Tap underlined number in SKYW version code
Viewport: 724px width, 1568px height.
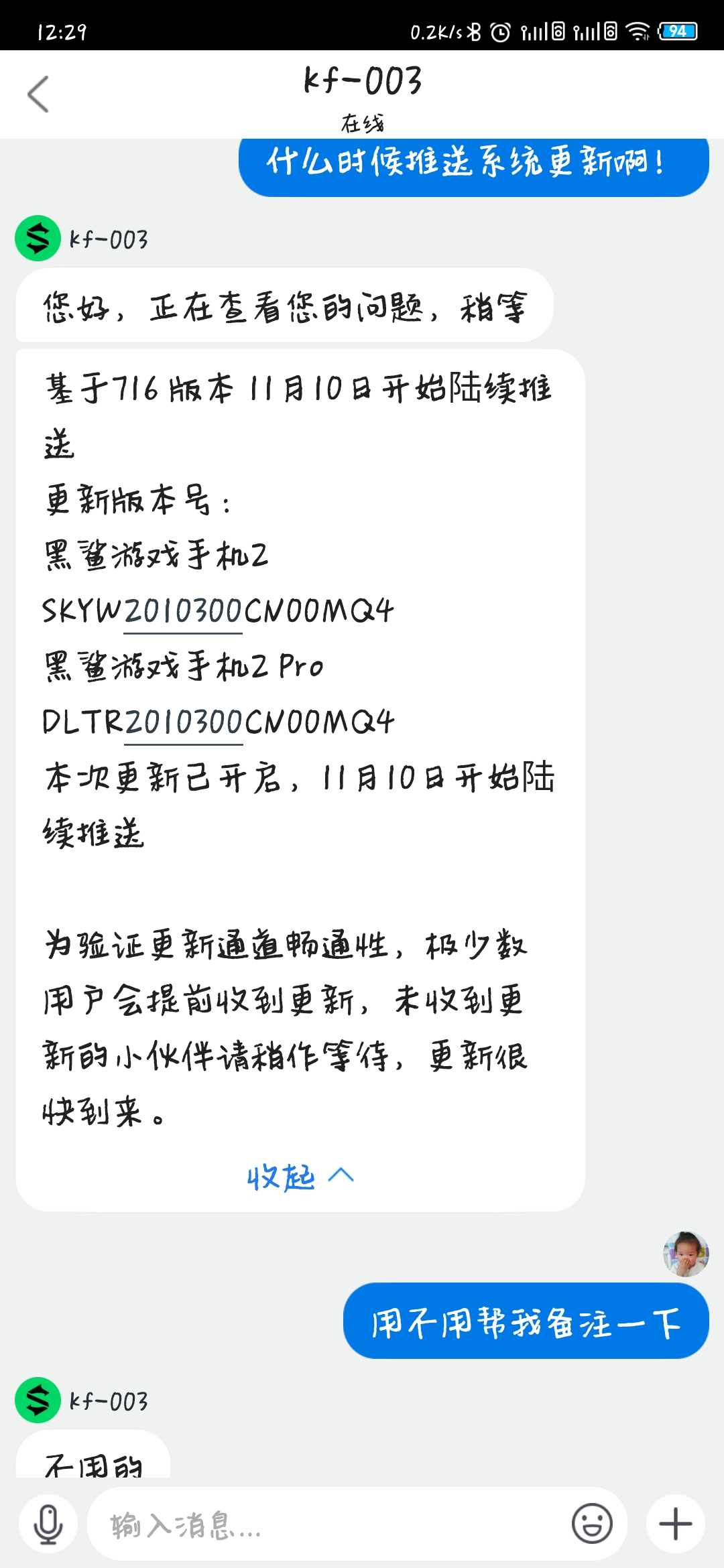pyautogui.click(x=183, y=611)
